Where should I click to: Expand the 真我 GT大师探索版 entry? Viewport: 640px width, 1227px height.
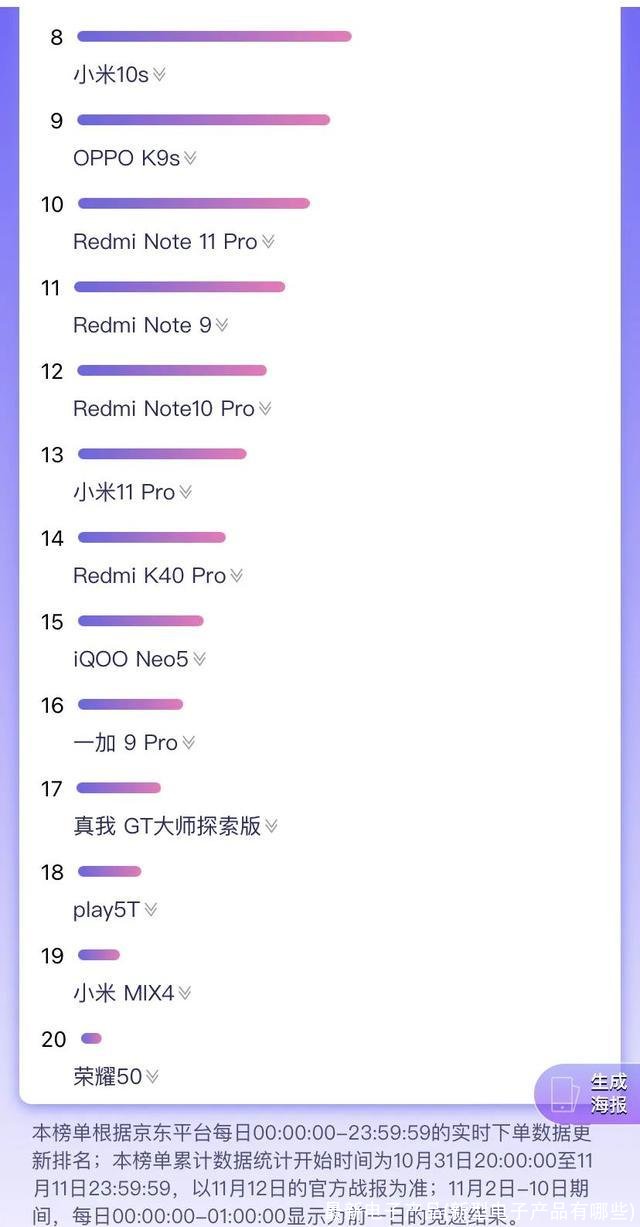click(x=271, y=826)
